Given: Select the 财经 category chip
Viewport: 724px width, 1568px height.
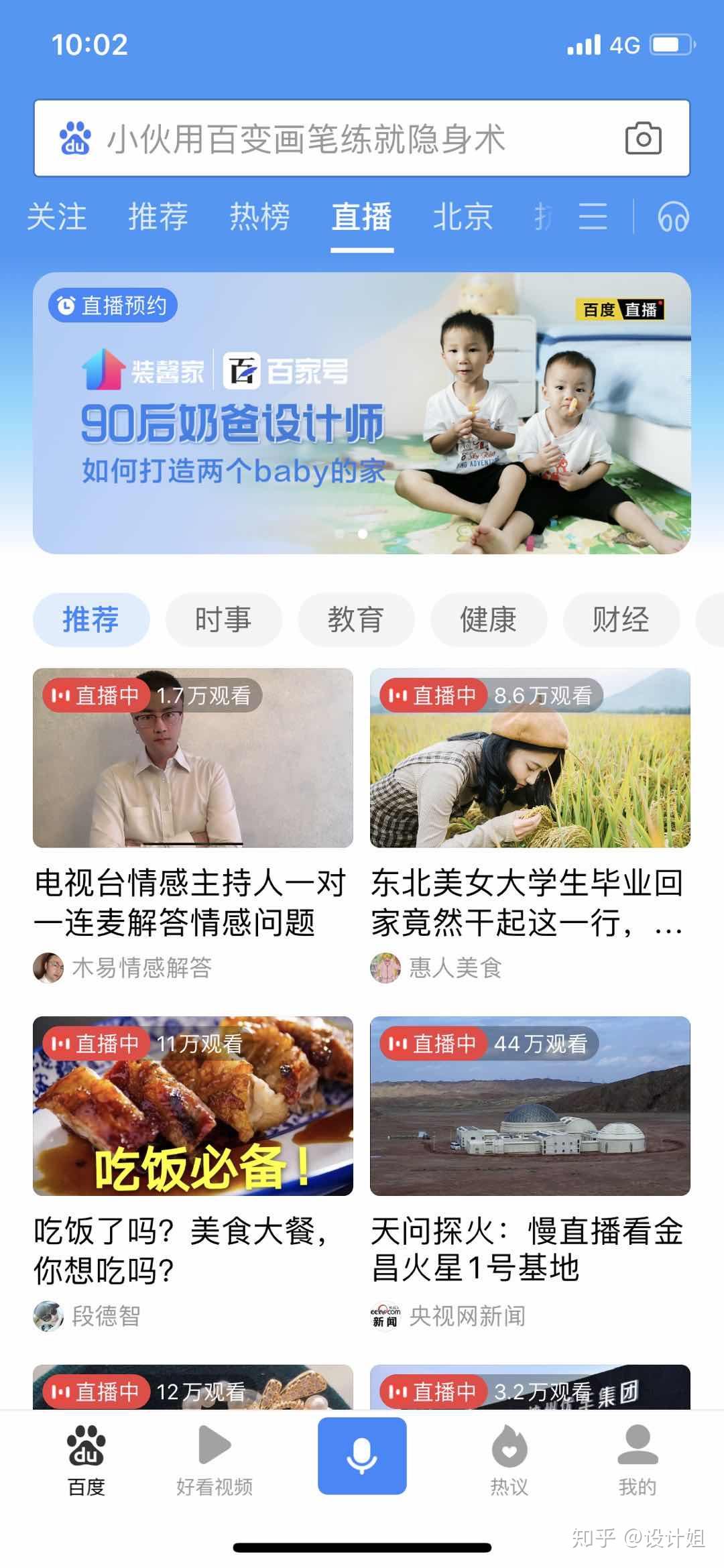Looking at the screenshot, I should point(621,619).
